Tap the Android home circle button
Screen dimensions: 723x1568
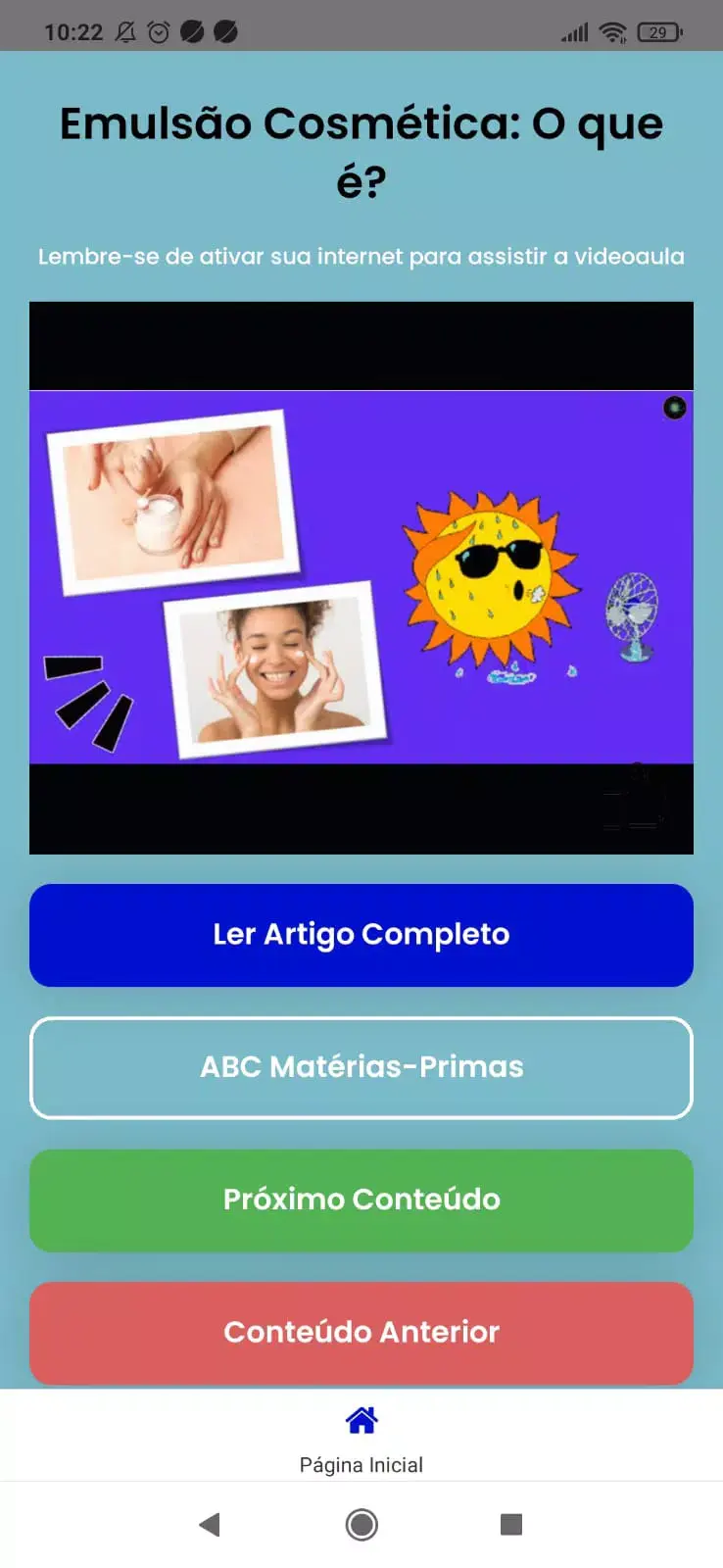pyautogui.click(x=361, y=1525)
